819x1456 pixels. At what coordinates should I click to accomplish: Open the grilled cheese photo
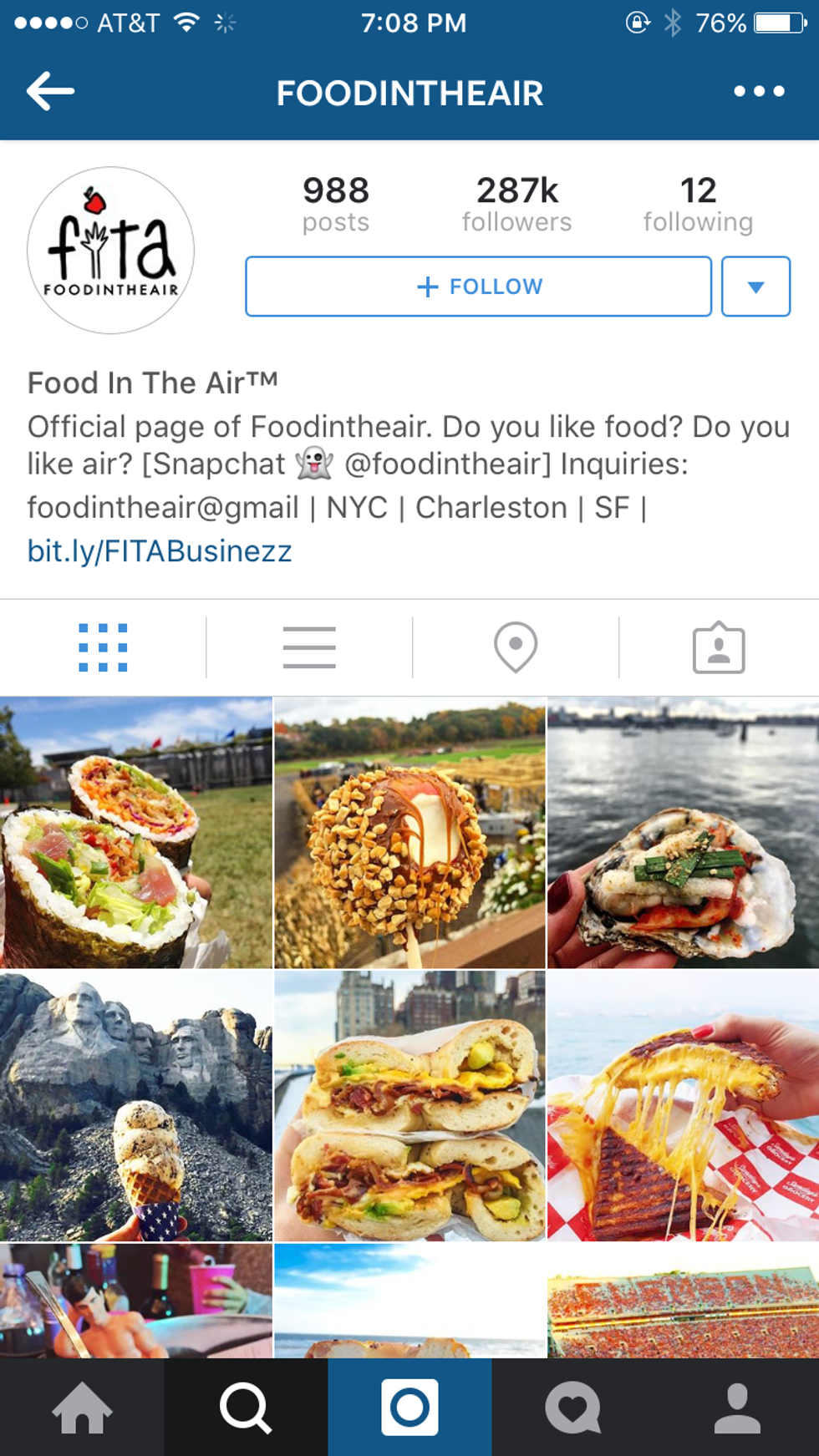(683, 1105)
